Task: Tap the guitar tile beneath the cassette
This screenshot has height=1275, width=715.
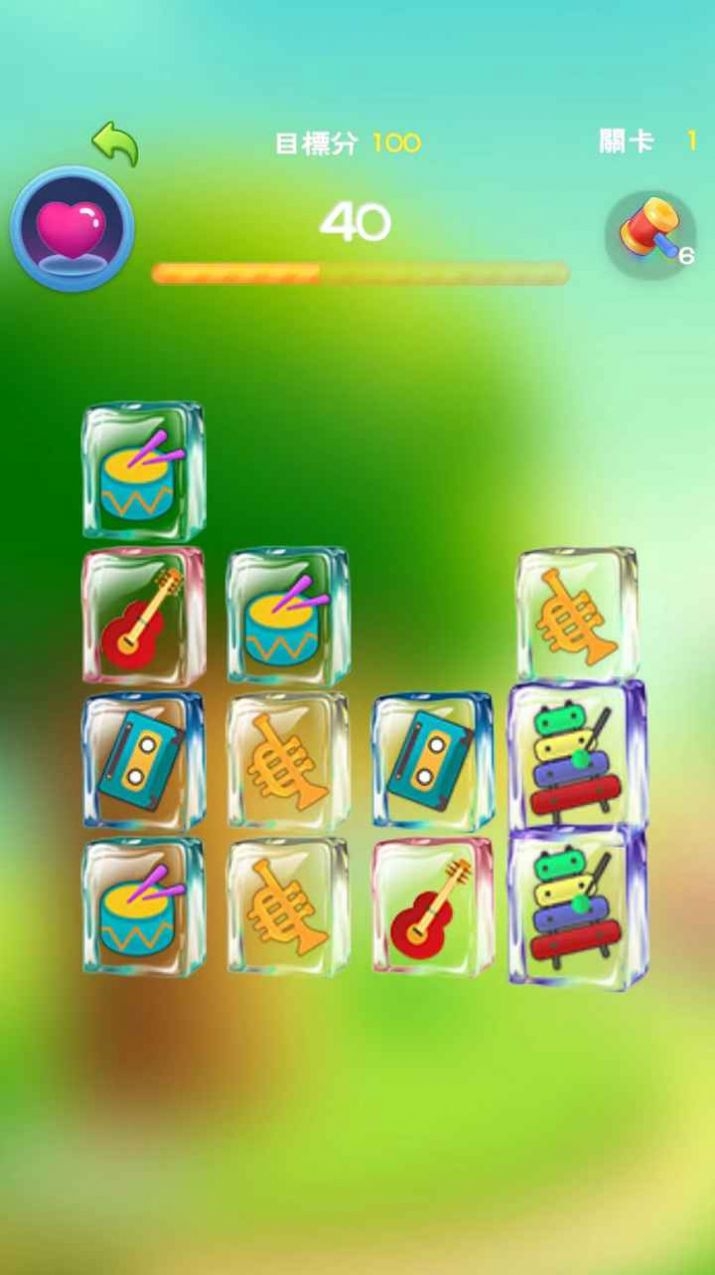Action: point(432,906)
